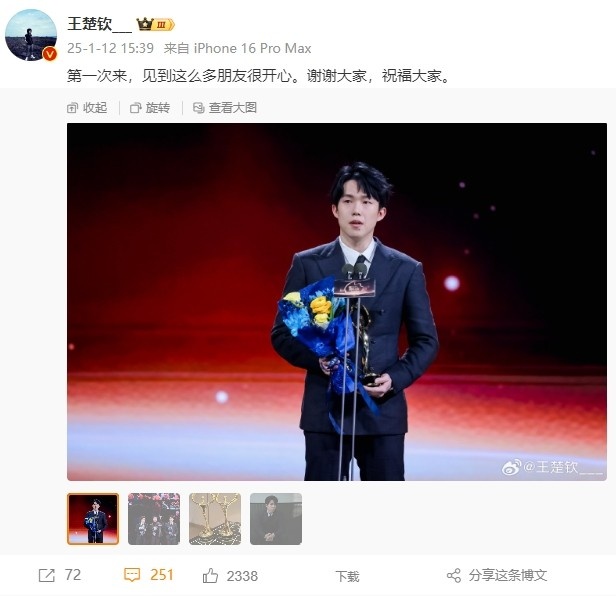Select the fourth thumbnail in the strip
This screenshot has width=616, height=596.
point(276,518)
